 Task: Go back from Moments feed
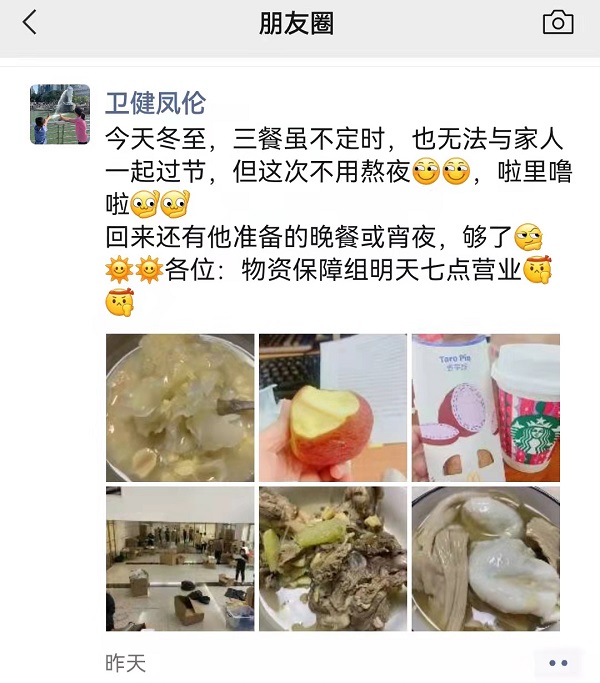point(29,22)
